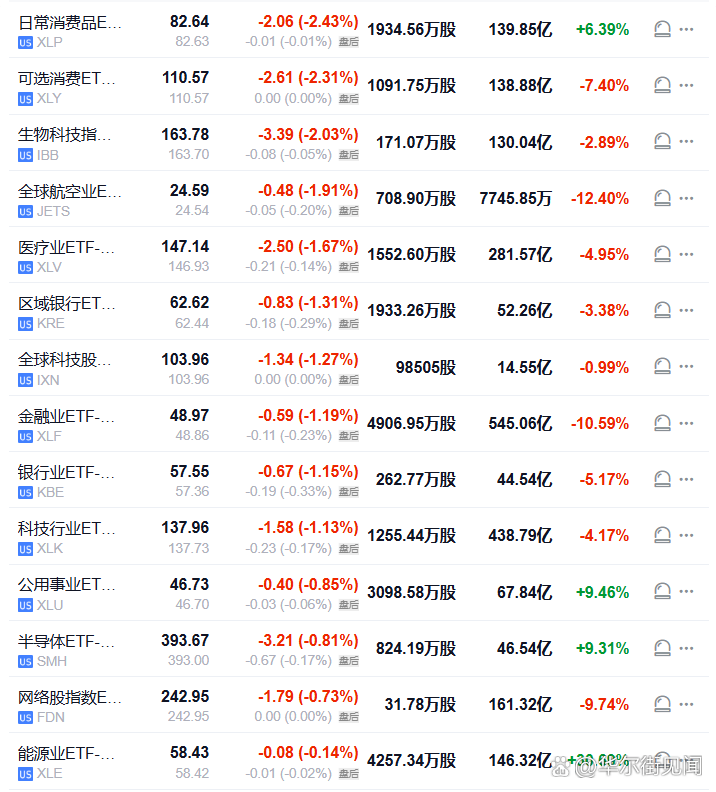Tap the alert bell for XLV
Viewport: 716px width, 792px height.
point(662,255)
